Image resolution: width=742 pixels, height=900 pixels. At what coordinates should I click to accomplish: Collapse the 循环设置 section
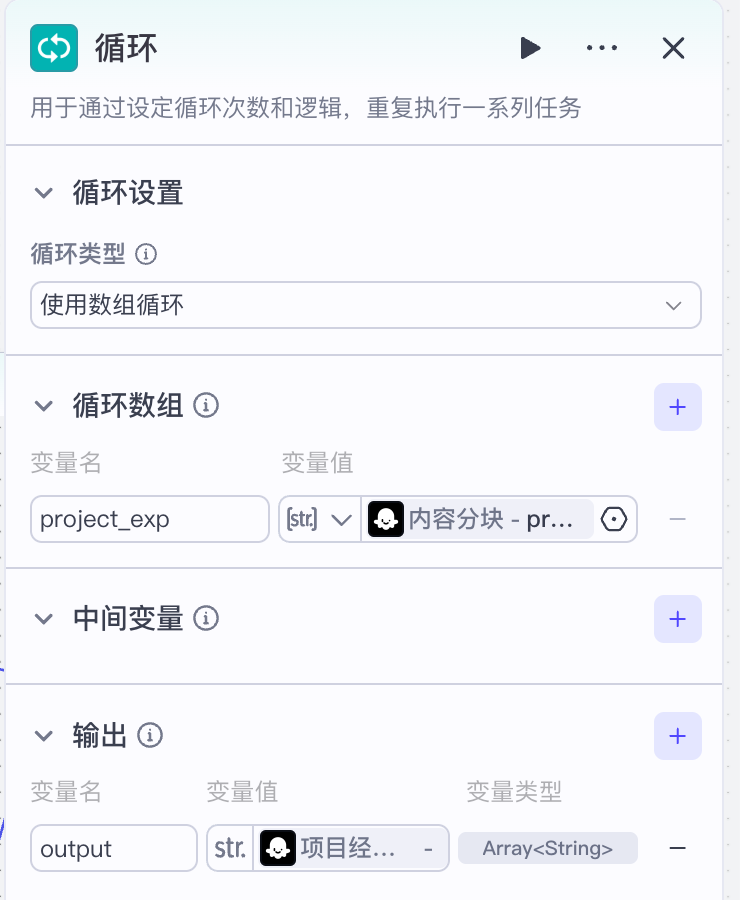click(x=44, y=192)
